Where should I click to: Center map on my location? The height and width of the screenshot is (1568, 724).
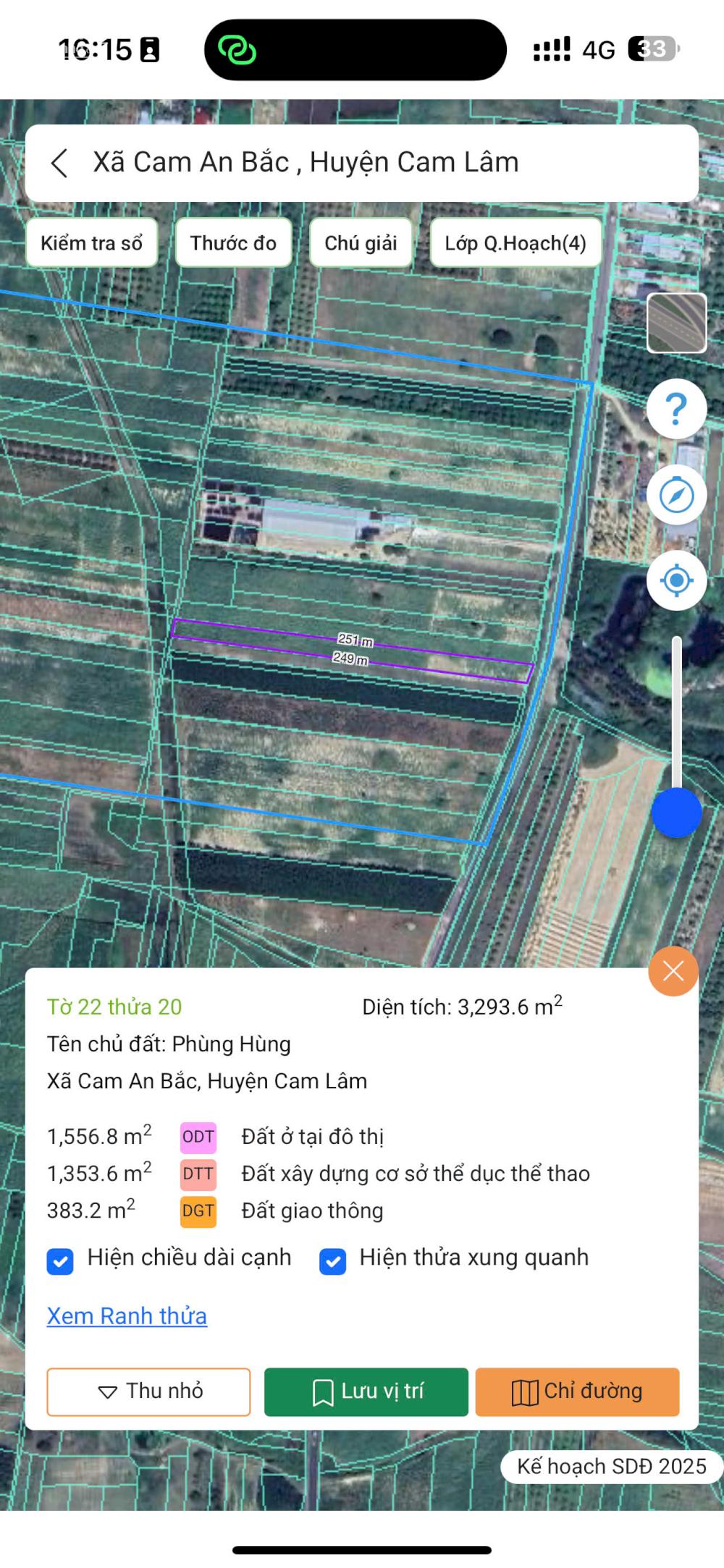tap(676, 580)
